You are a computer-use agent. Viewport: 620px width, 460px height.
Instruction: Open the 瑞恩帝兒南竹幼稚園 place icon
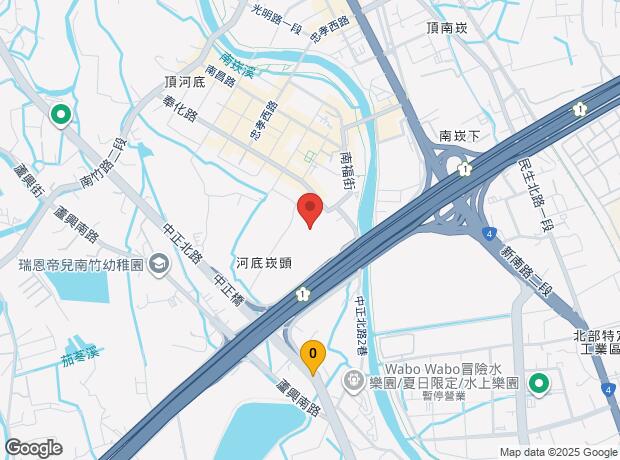coord(159,264)
